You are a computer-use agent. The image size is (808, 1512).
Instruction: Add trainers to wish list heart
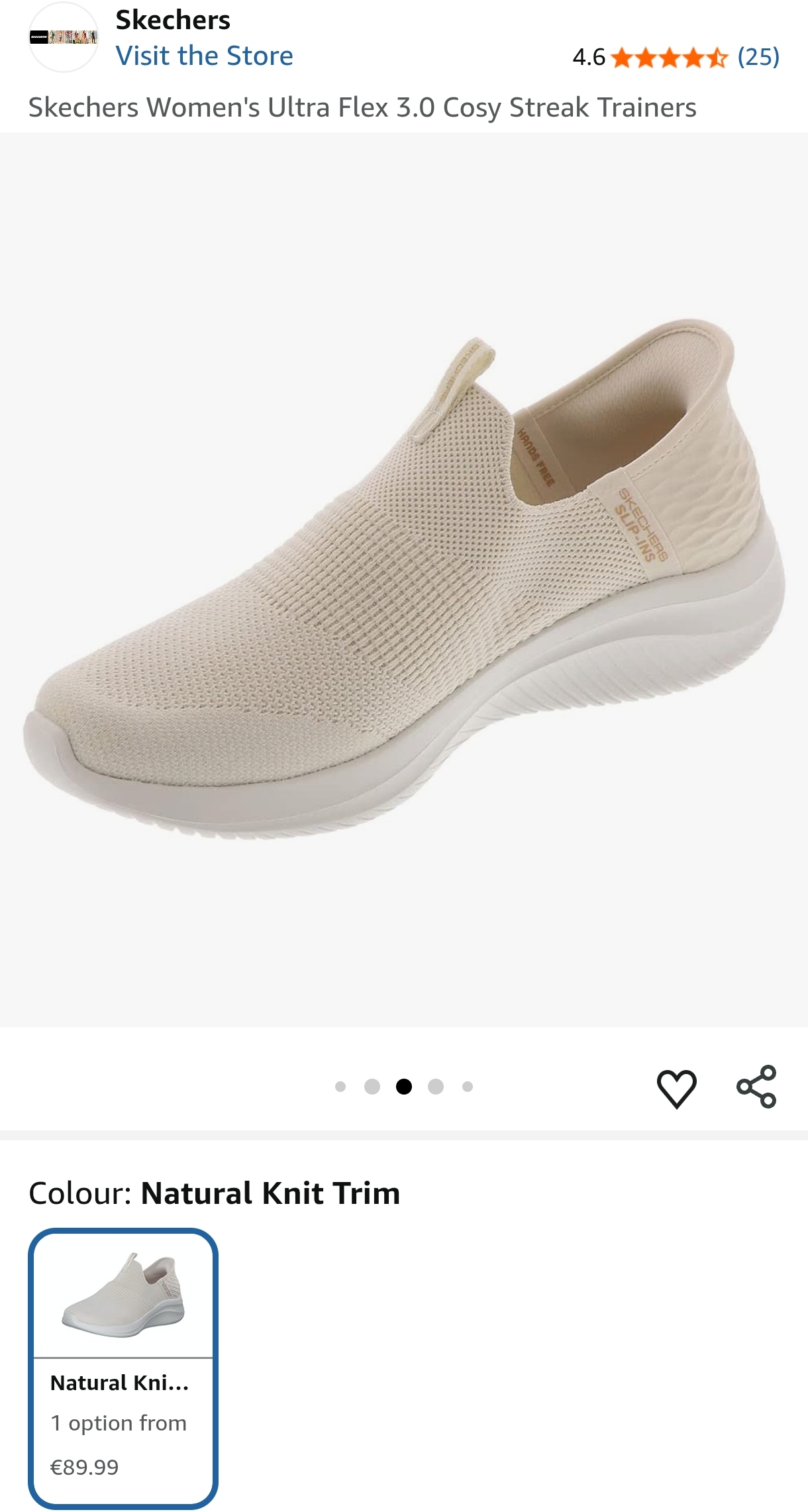[x=676, y=1087]
